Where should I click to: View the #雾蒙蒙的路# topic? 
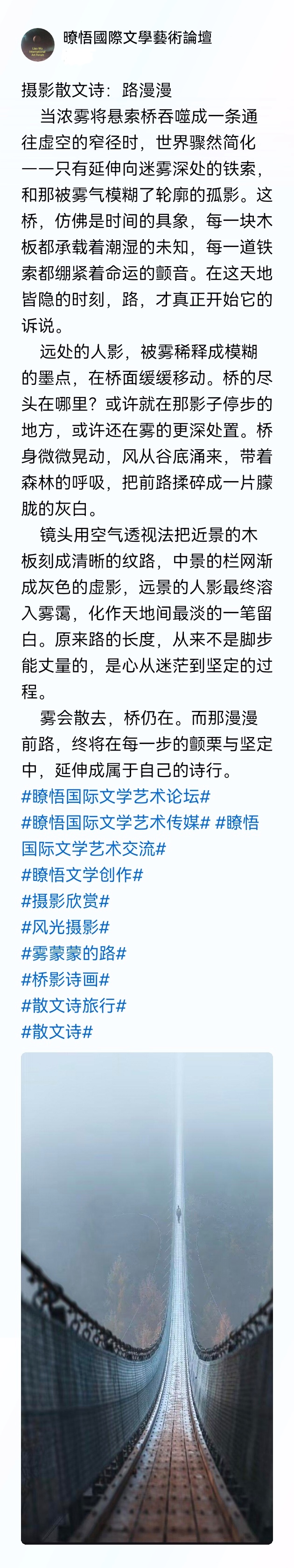coord(74,953)
